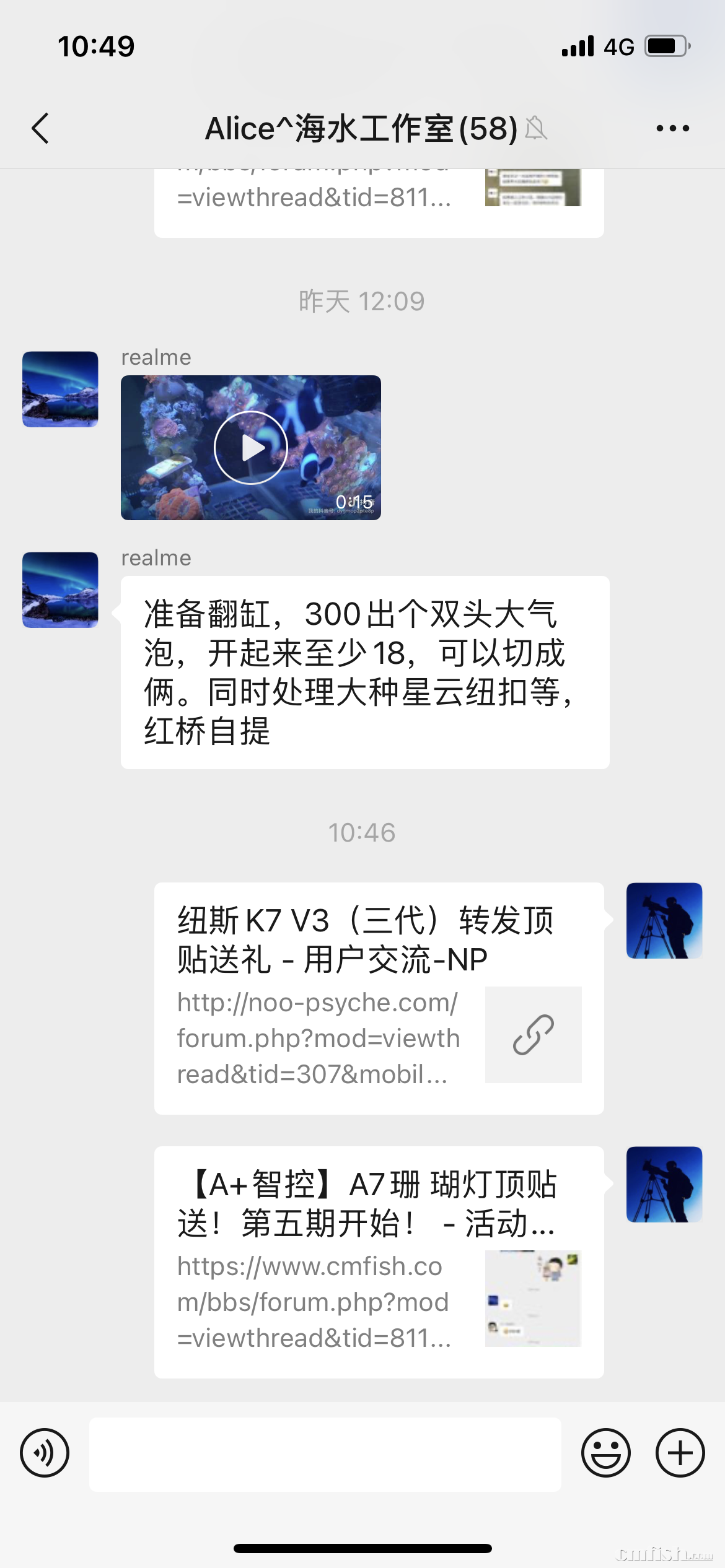The height and width of the screenshot is (1568, 725).
Task: Play the 15-second aquarium video
Action: [250, 447]
